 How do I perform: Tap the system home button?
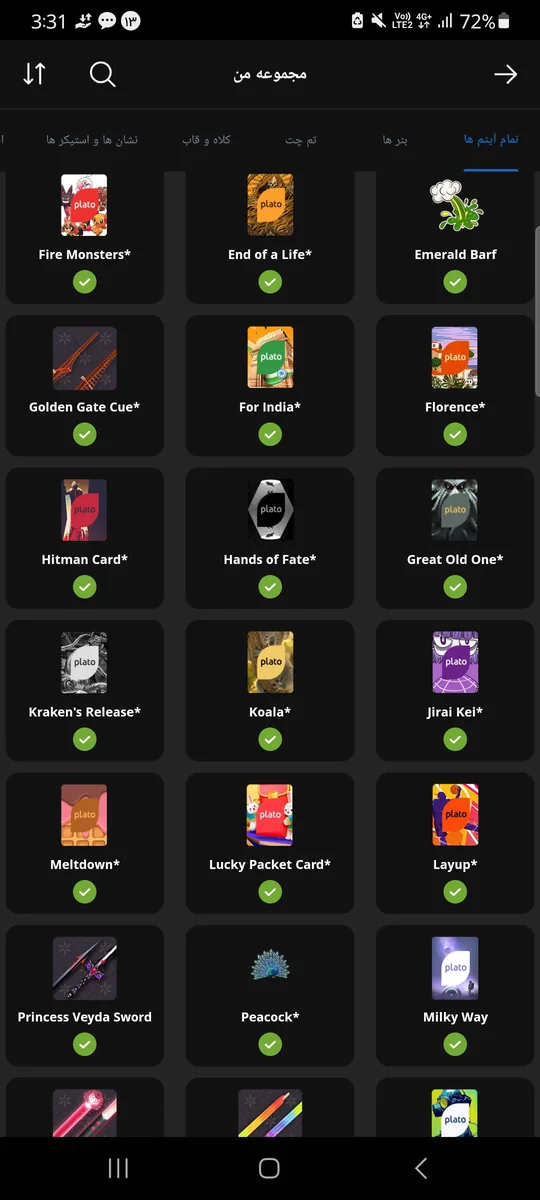(x=269, y=1168)
